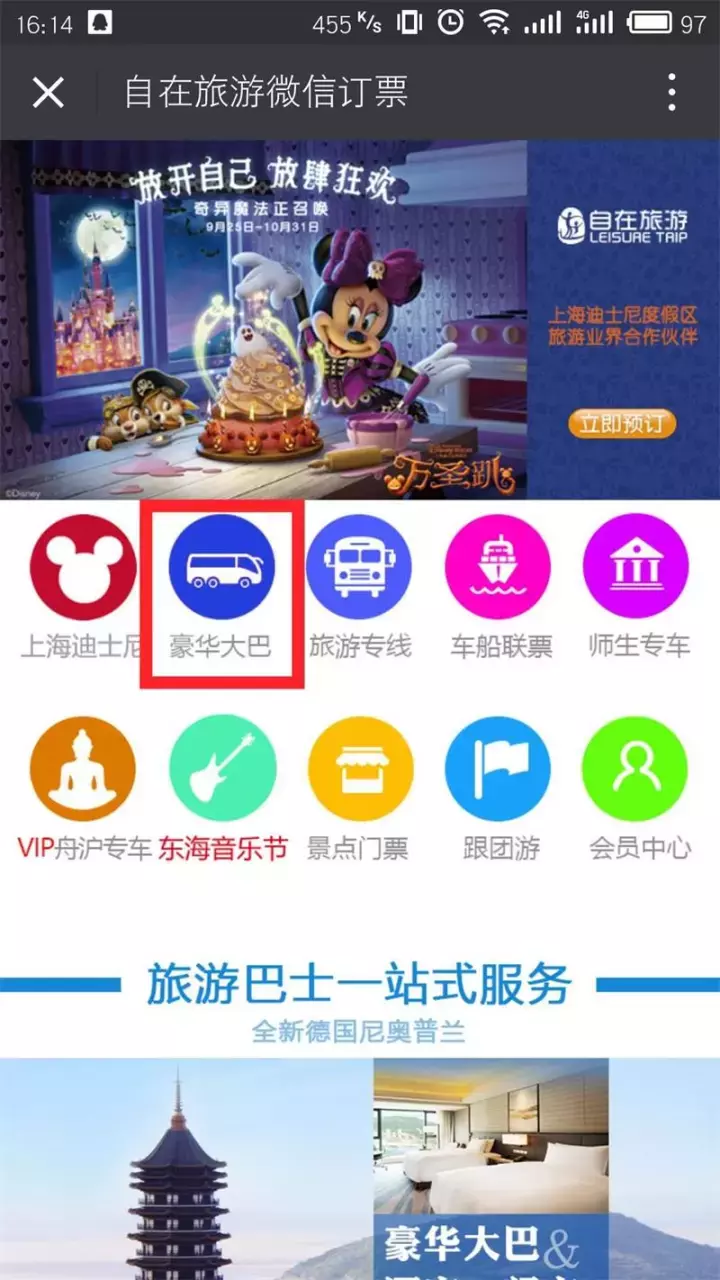Close the 自在旅游微信订票 page
Viewport: 720px width, 1280px height.
coord(47,93)
